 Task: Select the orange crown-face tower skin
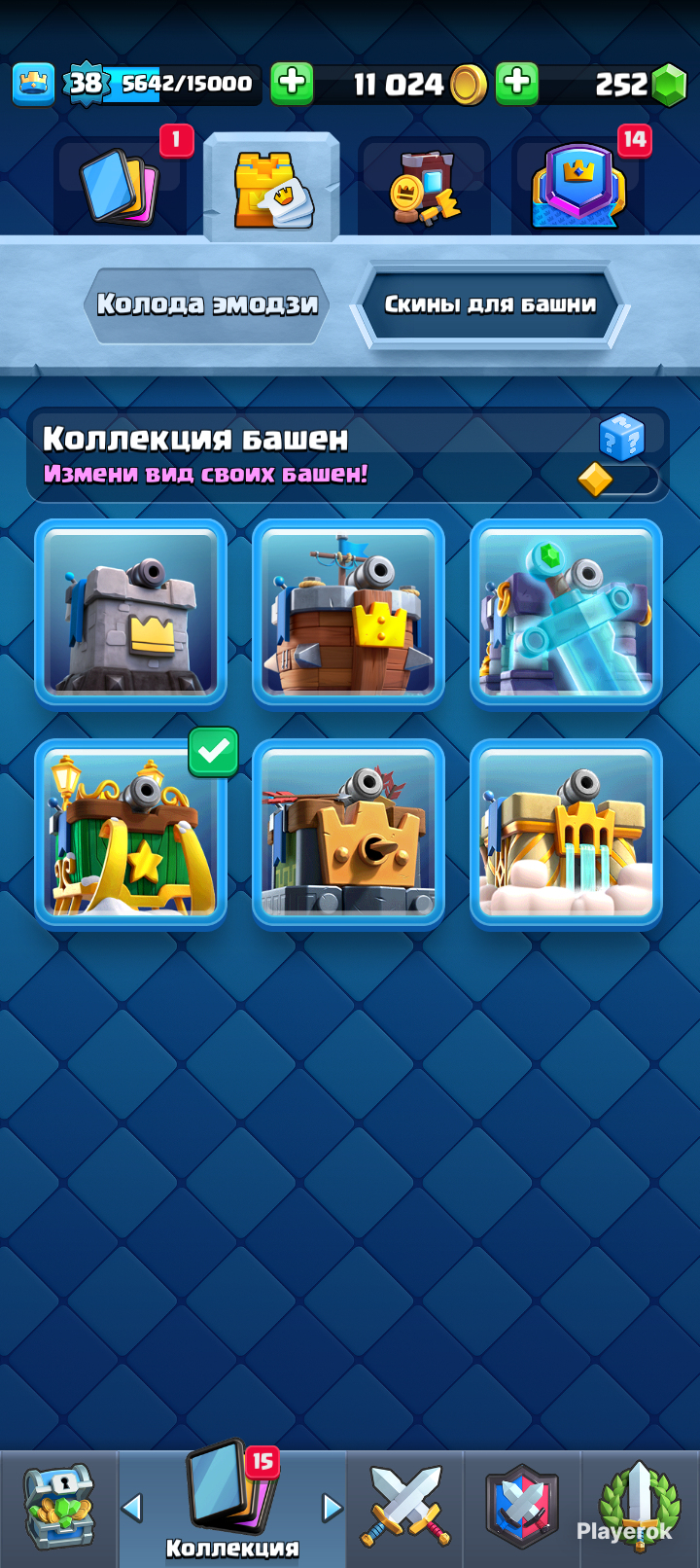[x=348, y=833]
